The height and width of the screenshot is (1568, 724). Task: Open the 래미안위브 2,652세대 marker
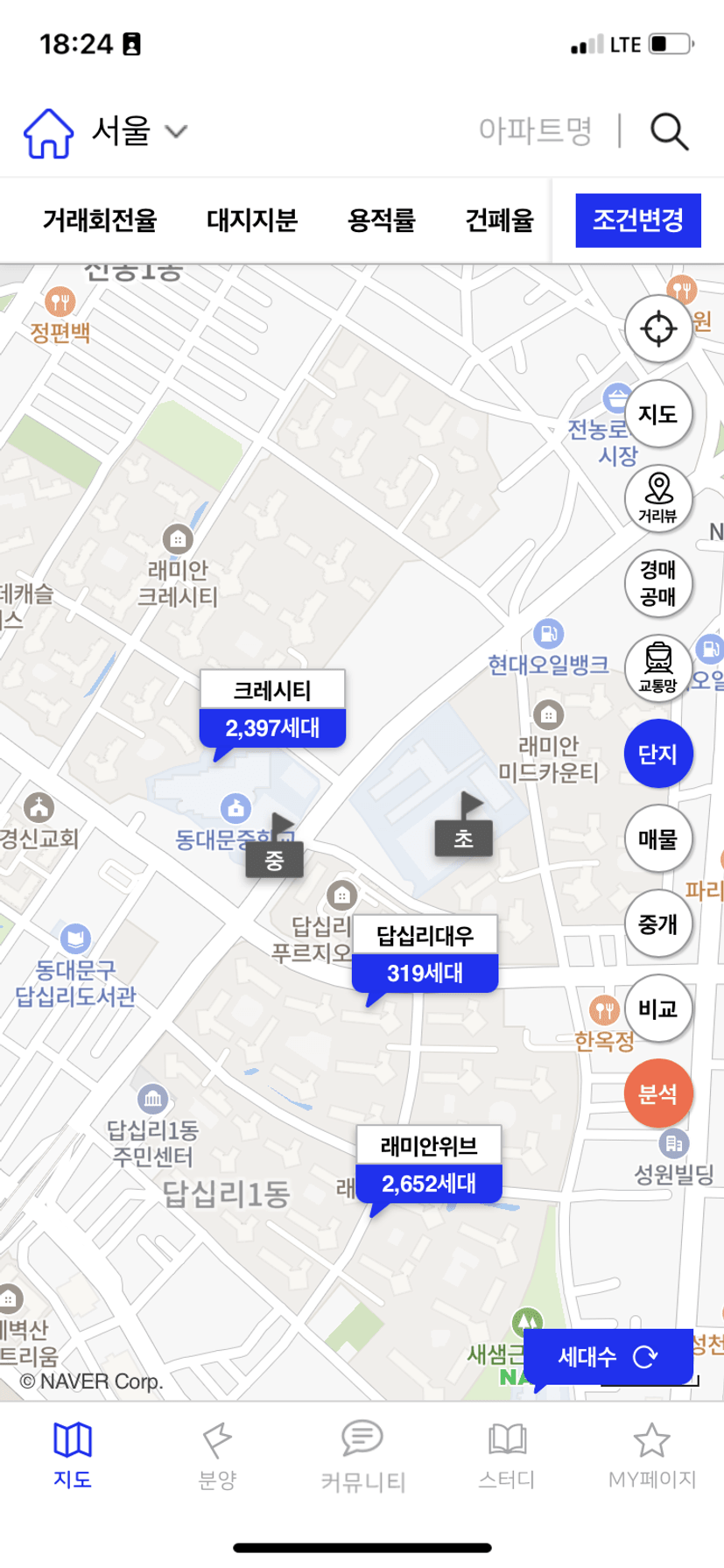(x=428, y=1165)
